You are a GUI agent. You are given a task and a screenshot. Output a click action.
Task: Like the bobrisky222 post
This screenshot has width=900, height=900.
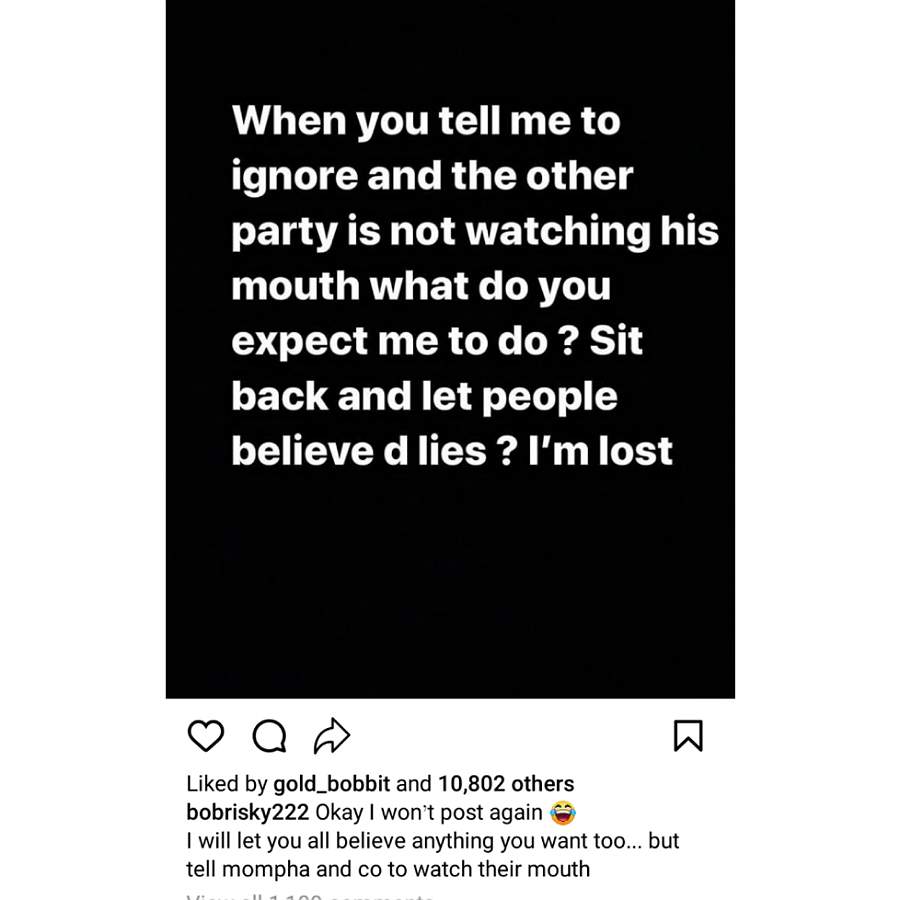click(206, 736)
